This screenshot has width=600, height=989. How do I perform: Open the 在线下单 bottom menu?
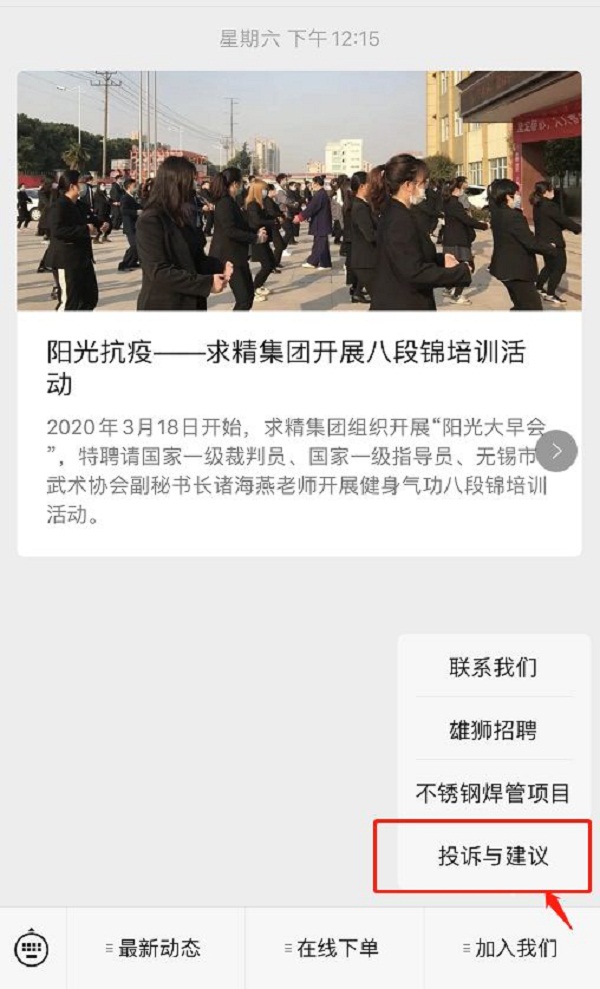tap(334, 948)
